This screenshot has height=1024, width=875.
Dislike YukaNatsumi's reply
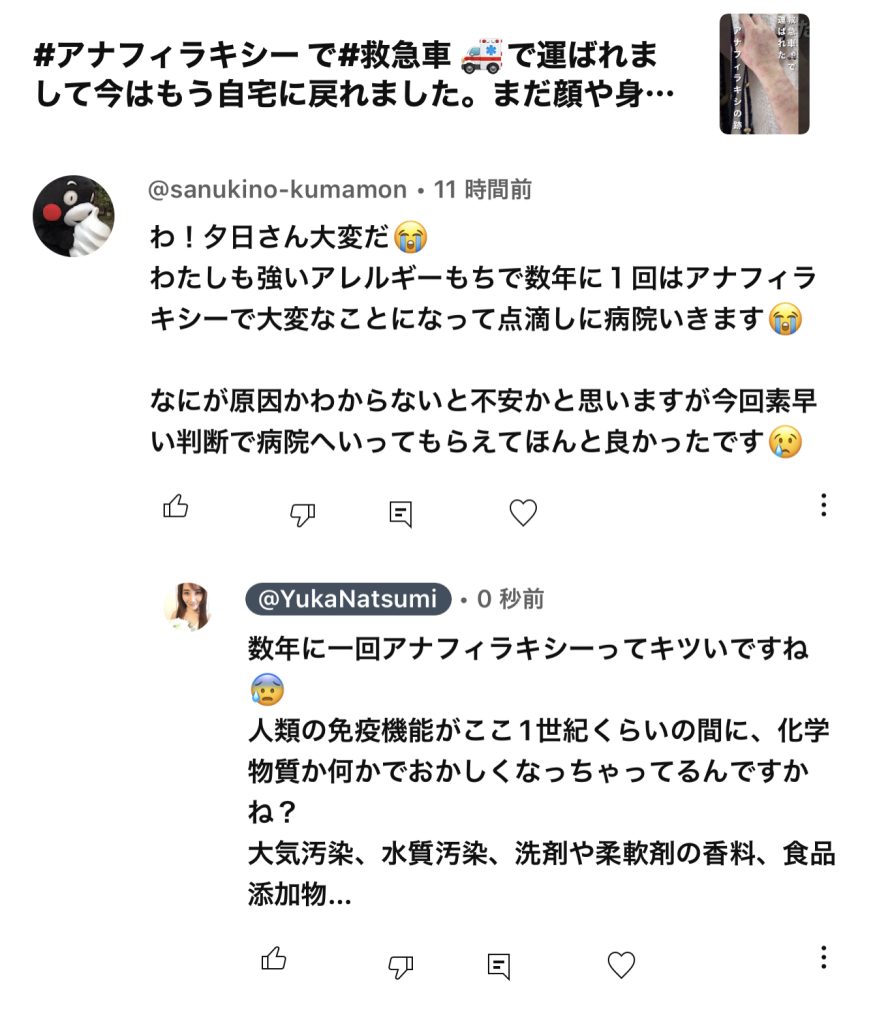tap(400, 966)
